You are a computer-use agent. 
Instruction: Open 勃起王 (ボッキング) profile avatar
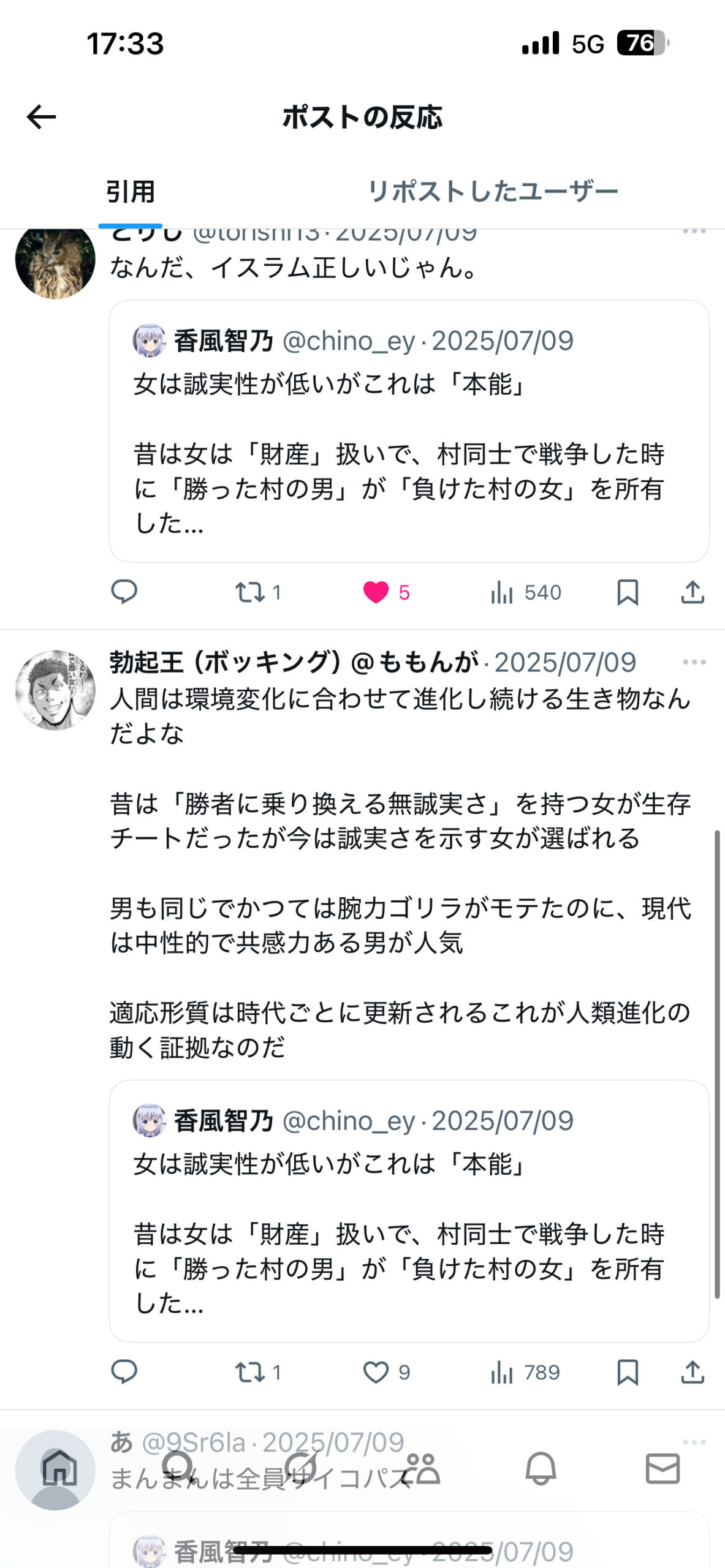coord(55,690)
